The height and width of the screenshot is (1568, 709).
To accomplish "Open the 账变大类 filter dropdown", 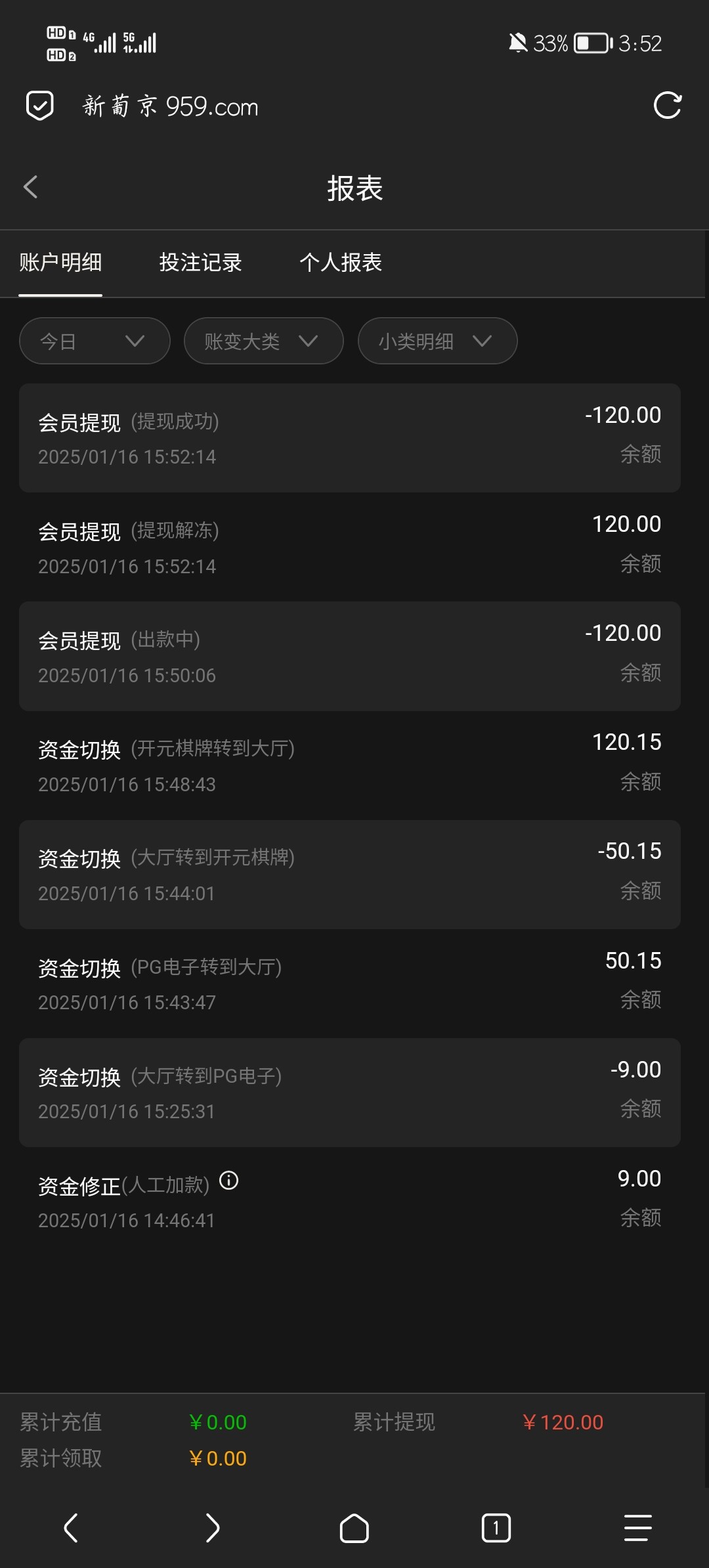I will point(263,341).
